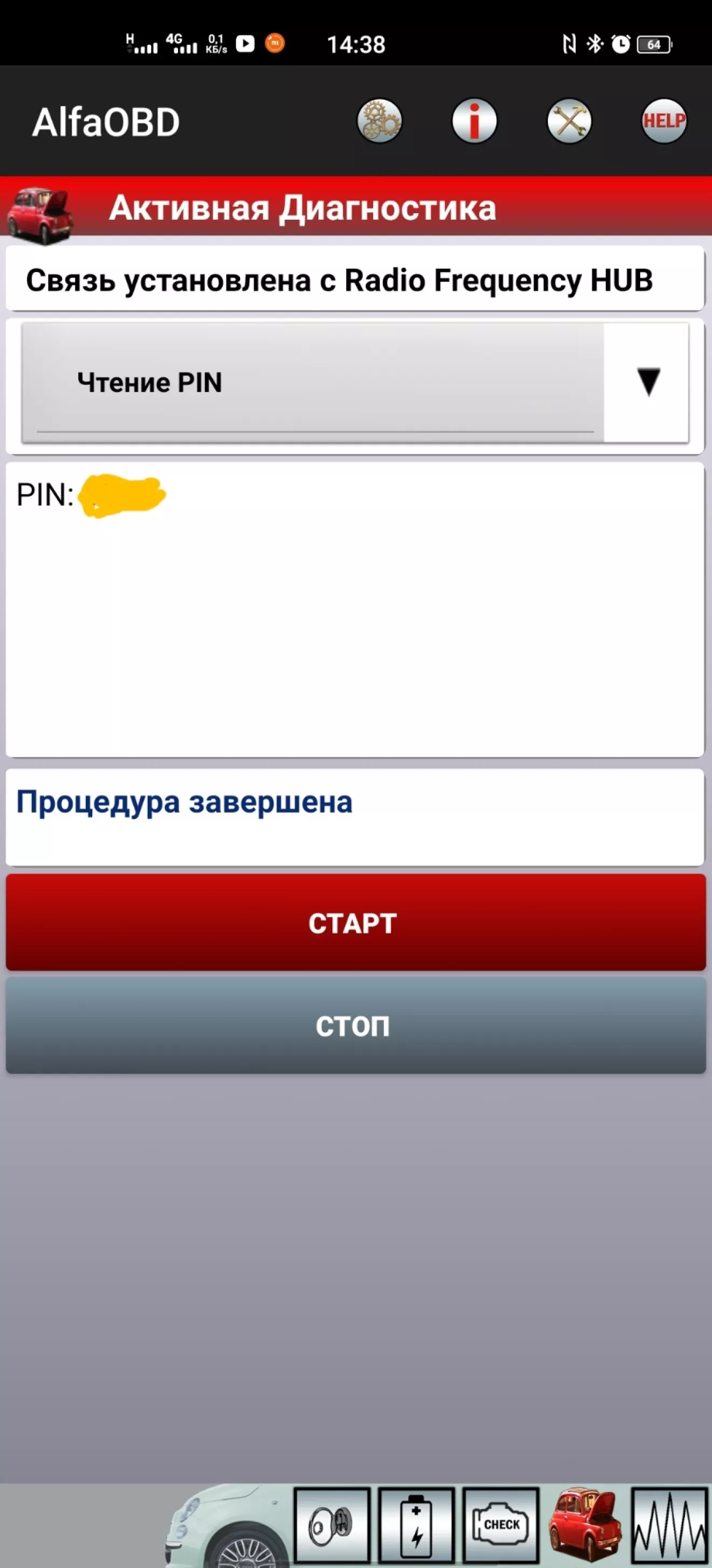
Task: Open the wrench and hammer tools icon
Action: 569,120
